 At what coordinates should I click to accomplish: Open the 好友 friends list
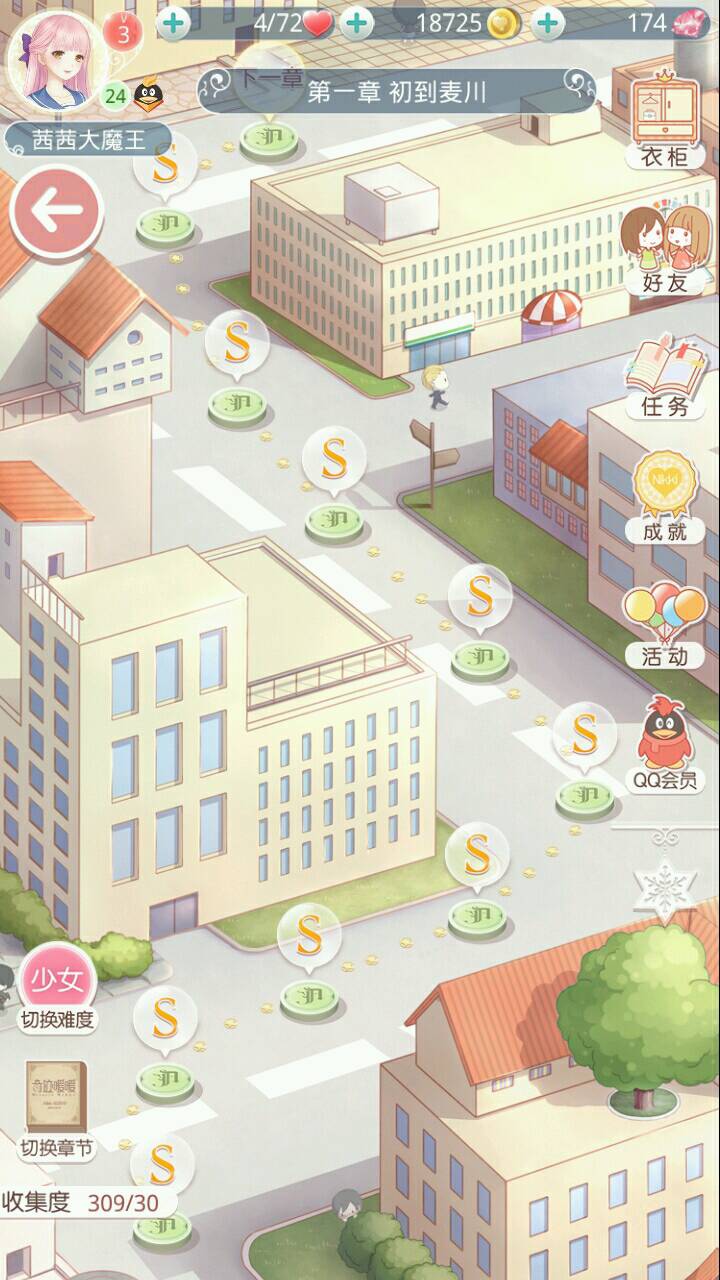pyautogui.click(x=664, y=250)
